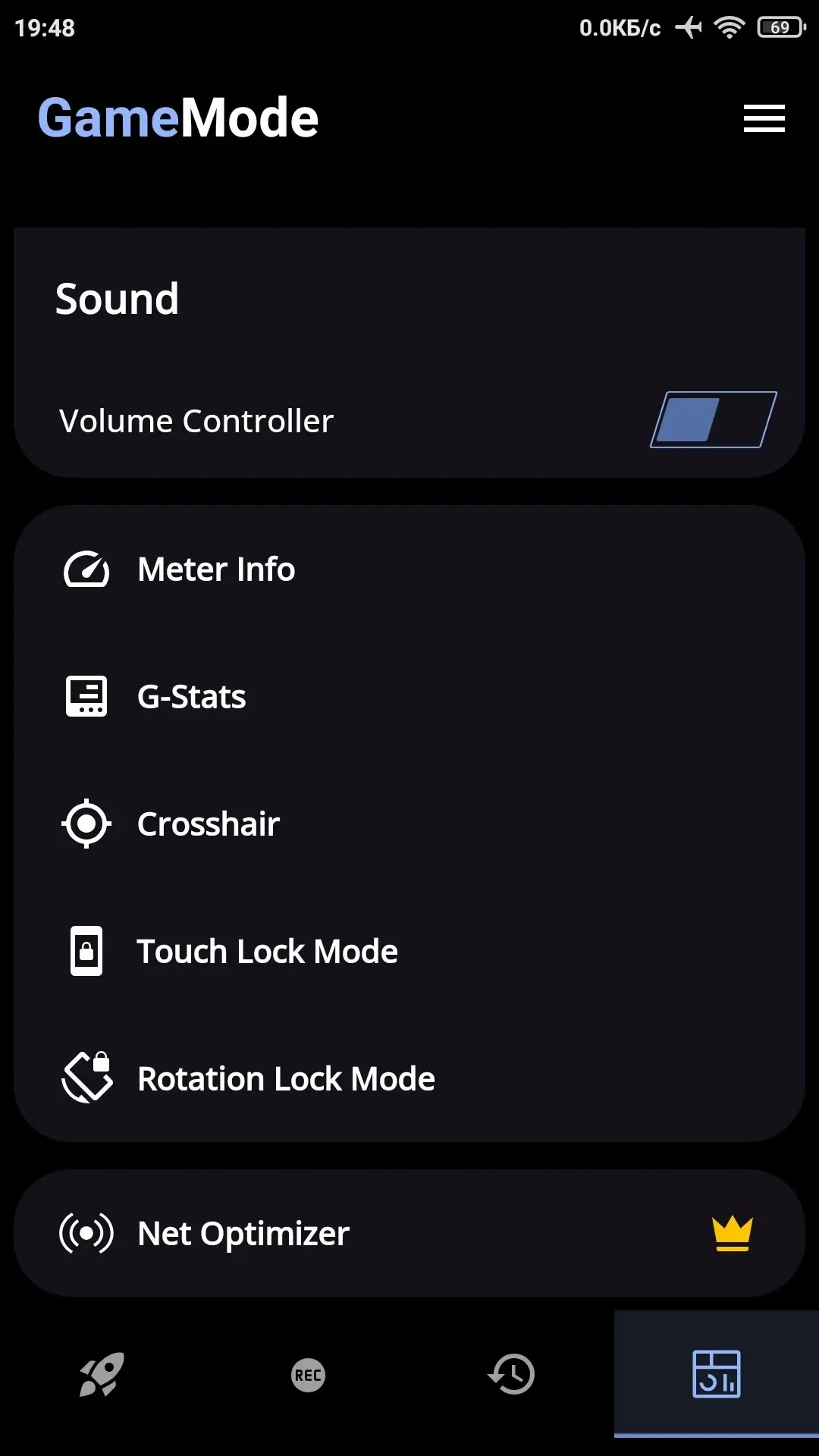Screen dimensions: 819x1456
Task: Open G-Stats
Action: [x=409, y=696]
